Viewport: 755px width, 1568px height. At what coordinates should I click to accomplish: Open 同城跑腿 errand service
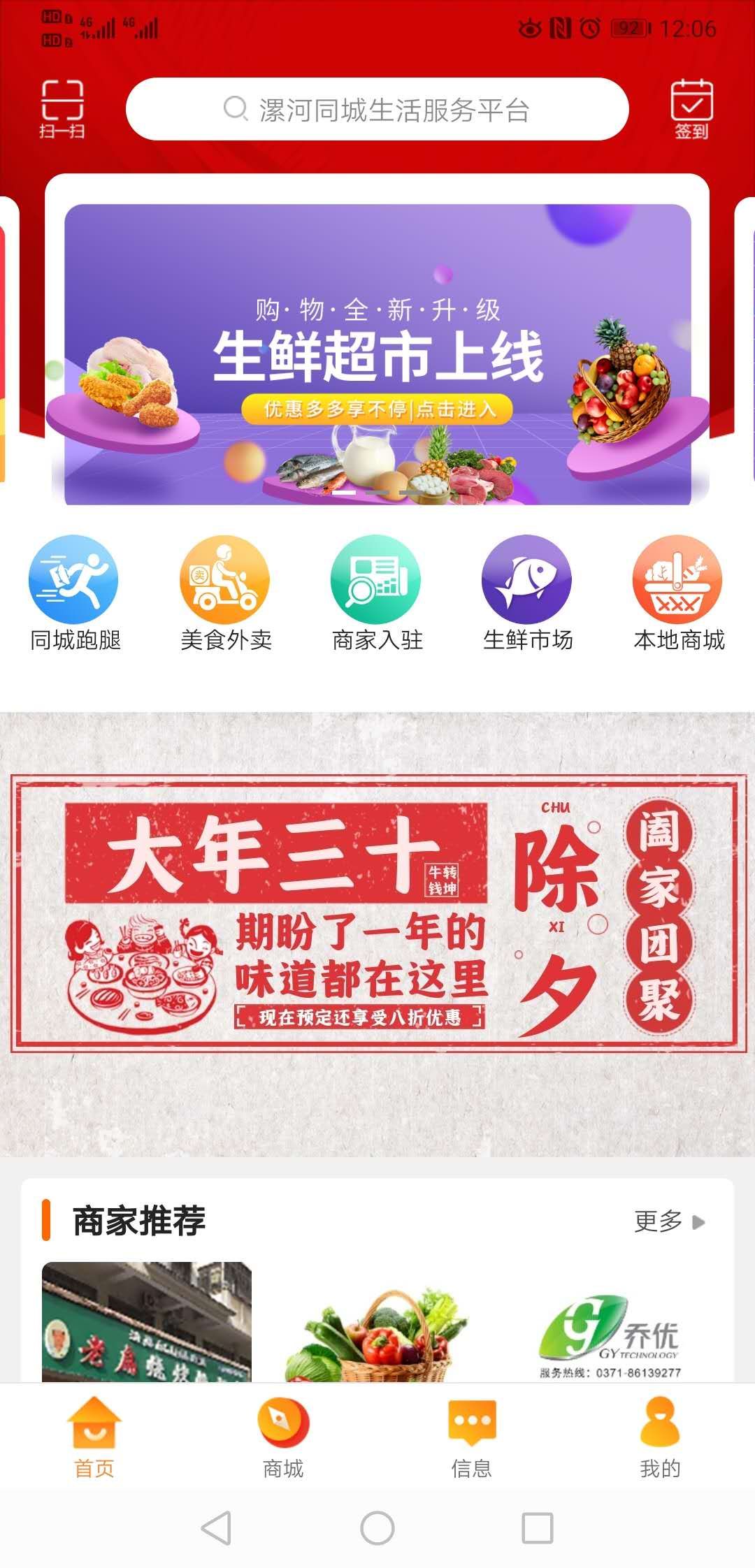click(x=74, y=593)
